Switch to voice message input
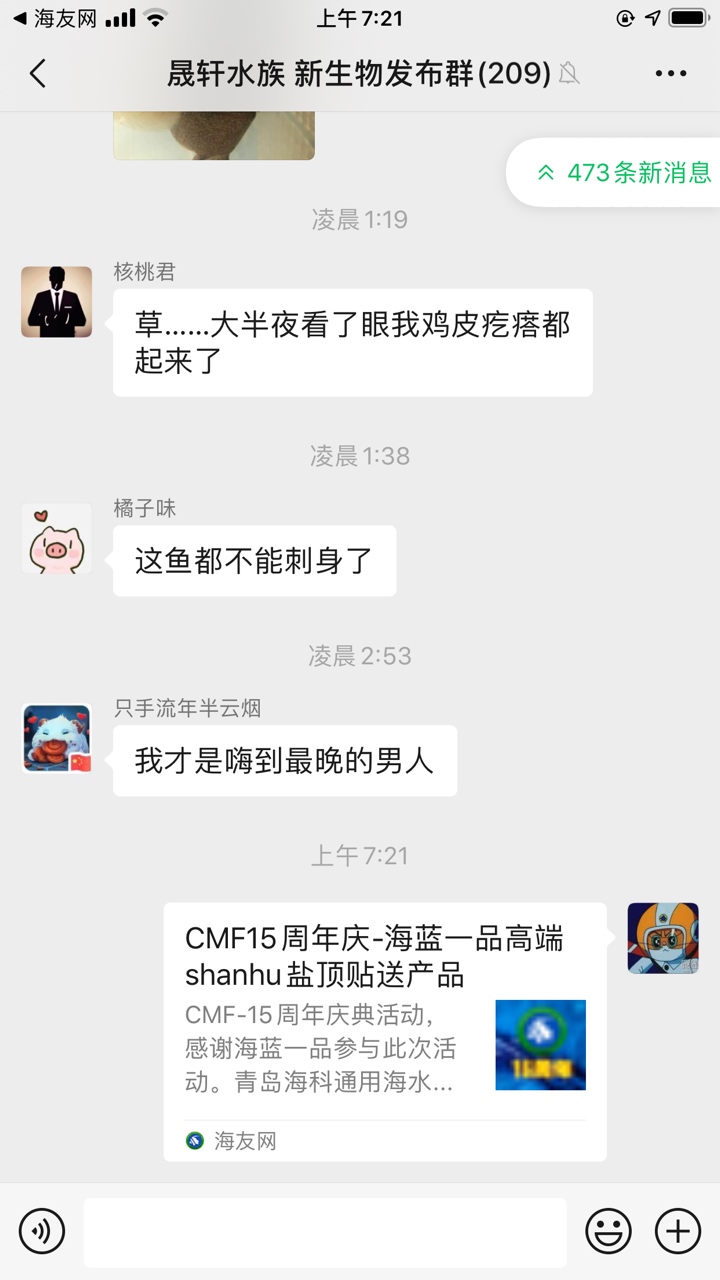Viewport: 720px width, 1280px height. [42, 1230]
